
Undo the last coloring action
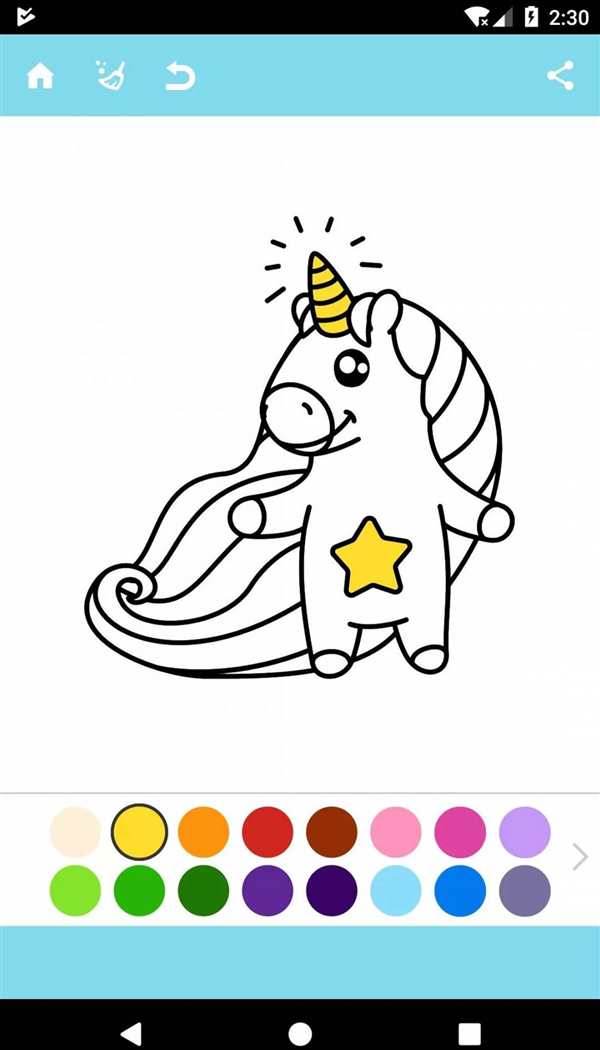coord(180,76)
